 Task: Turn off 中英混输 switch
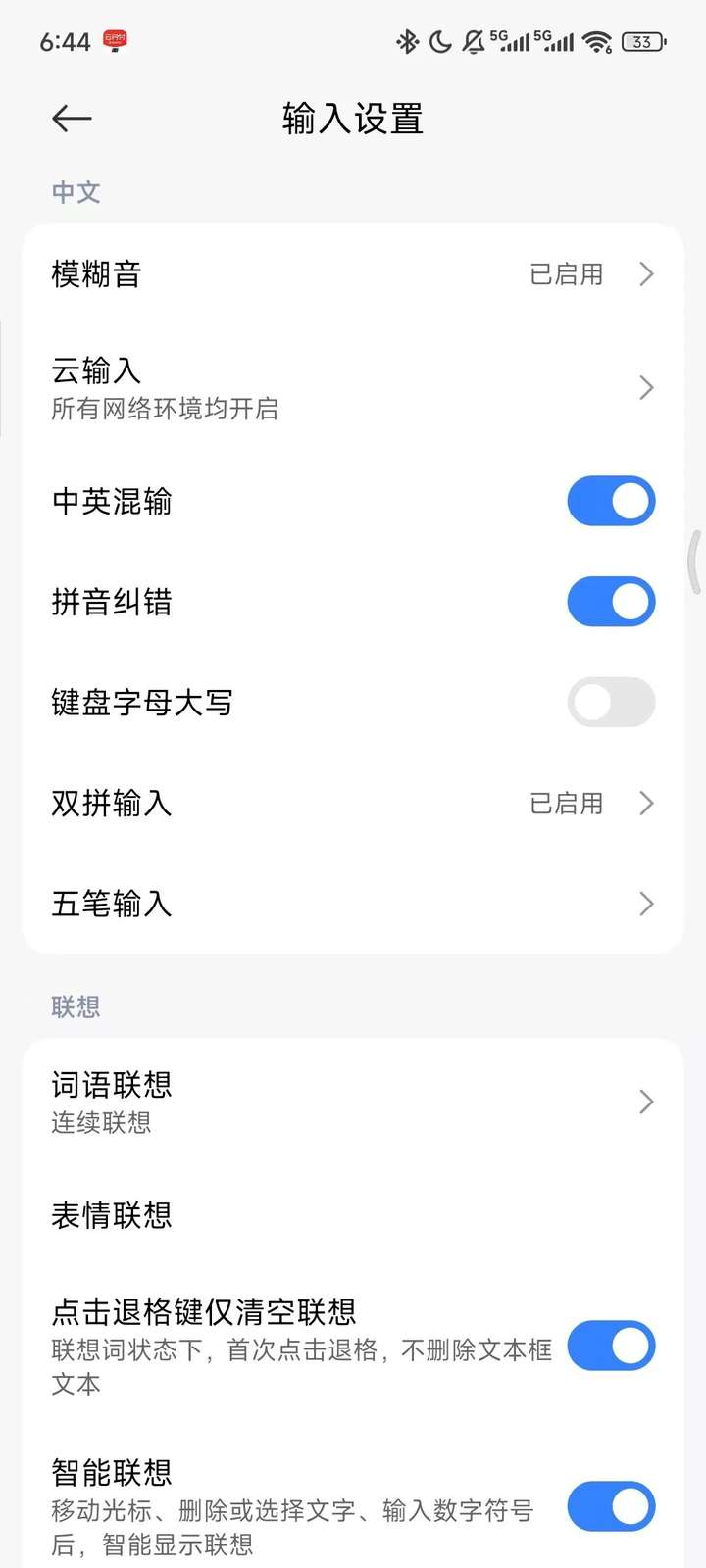(610, 502)
